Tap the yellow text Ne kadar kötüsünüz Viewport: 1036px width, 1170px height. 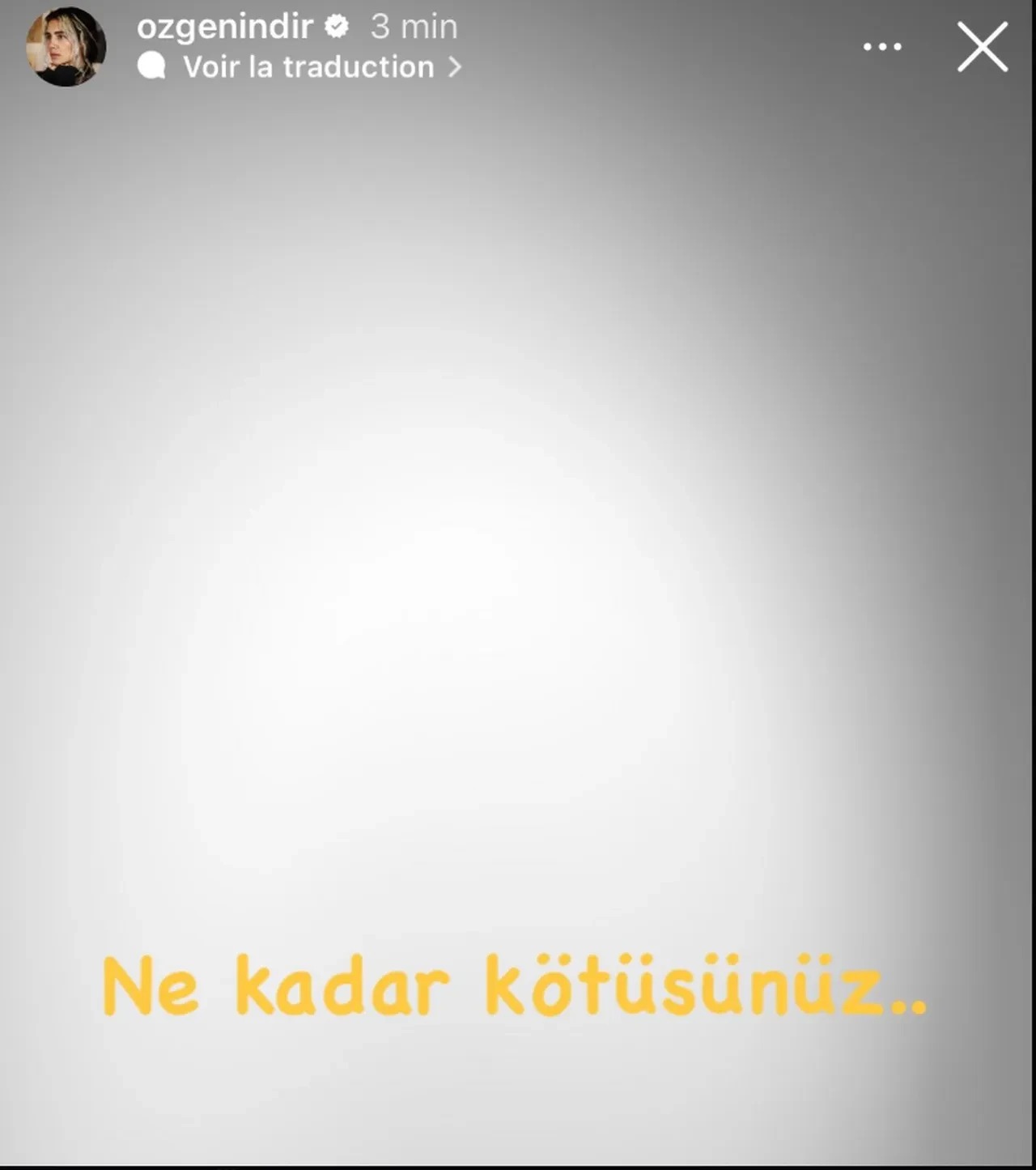[x=518, y=989]
